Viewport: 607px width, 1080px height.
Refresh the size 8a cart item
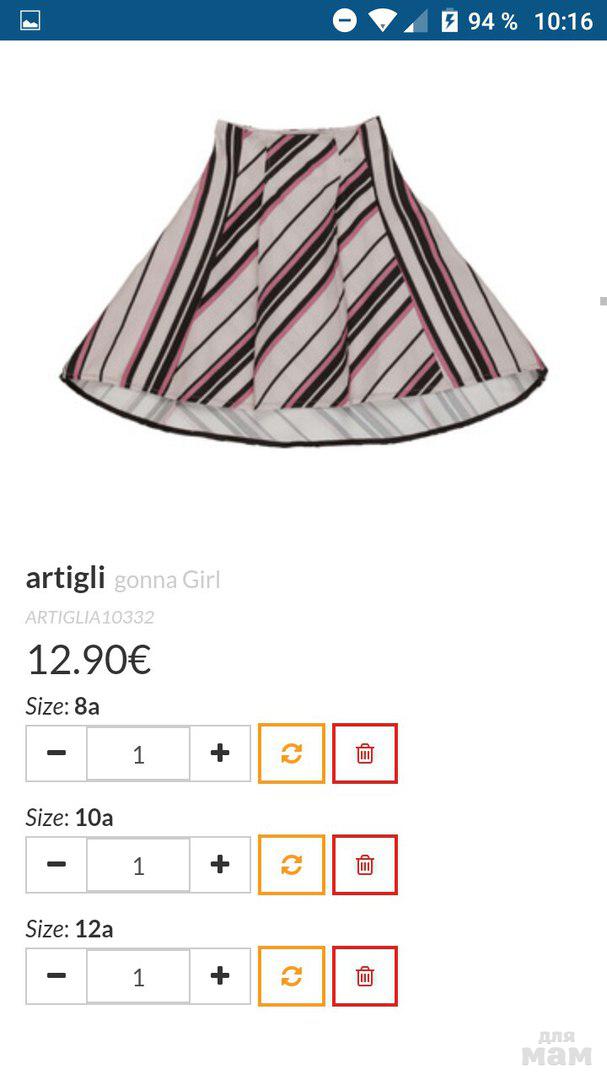291,753
